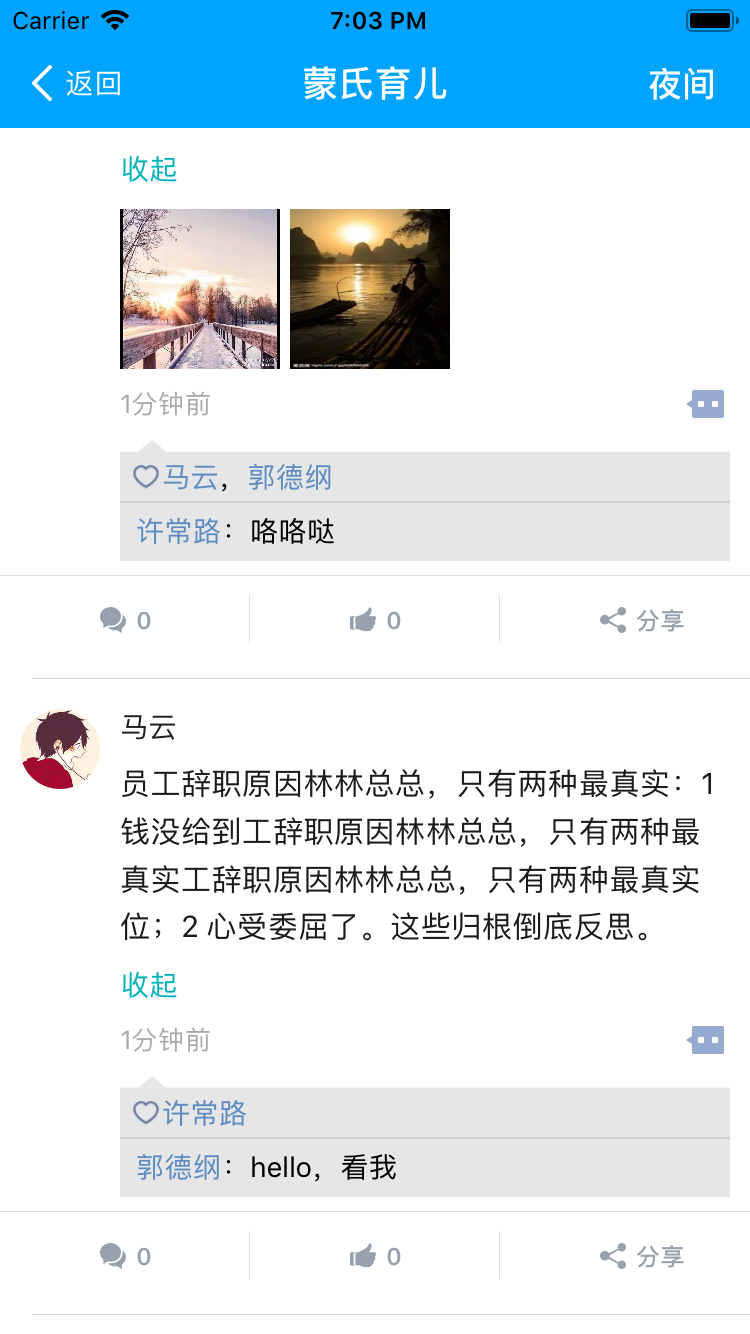The height and width of the screenshot is (1334, 750).
Task: Open 许常路's profile from 马云's post likes
Action: click(204, 1113)
